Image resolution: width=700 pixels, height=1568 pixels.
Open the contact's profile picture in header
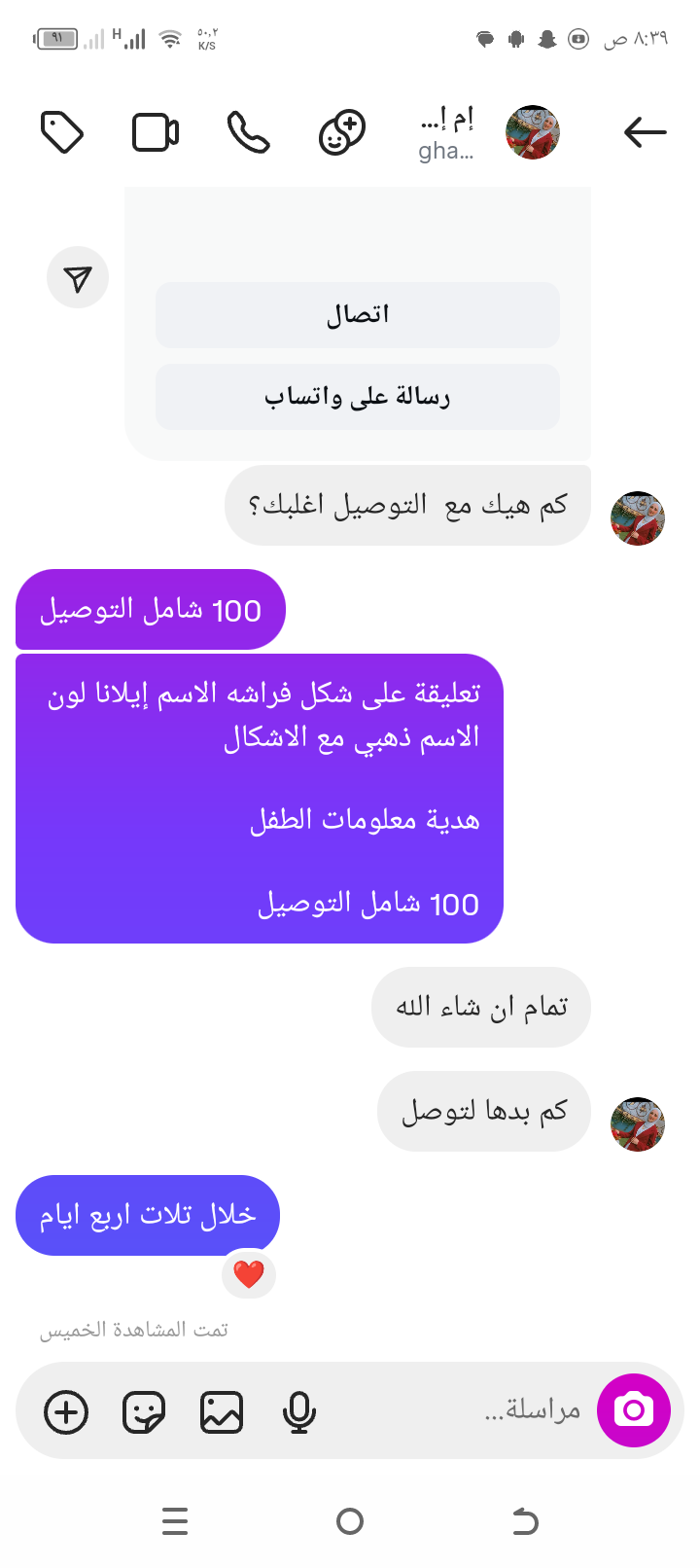533,132
